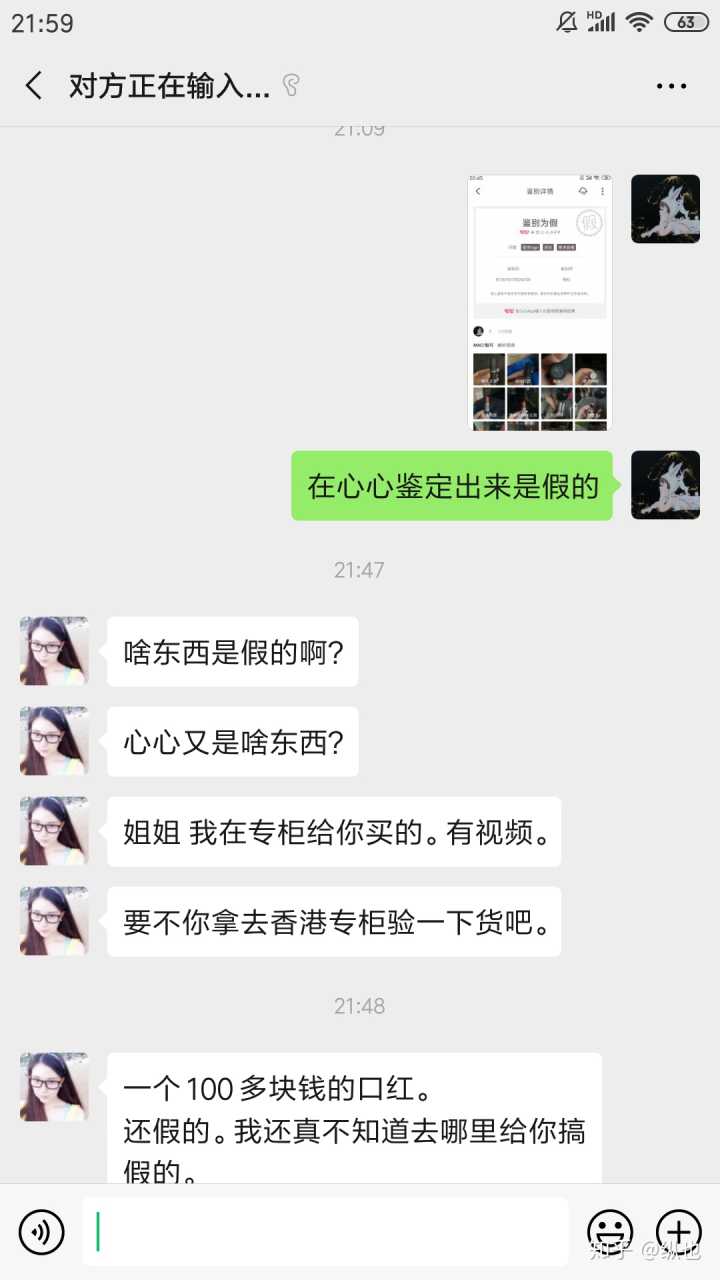Tap my avatar beside 在心心鉴定出来是假的
720x1280 pixels.
[665, 485]
